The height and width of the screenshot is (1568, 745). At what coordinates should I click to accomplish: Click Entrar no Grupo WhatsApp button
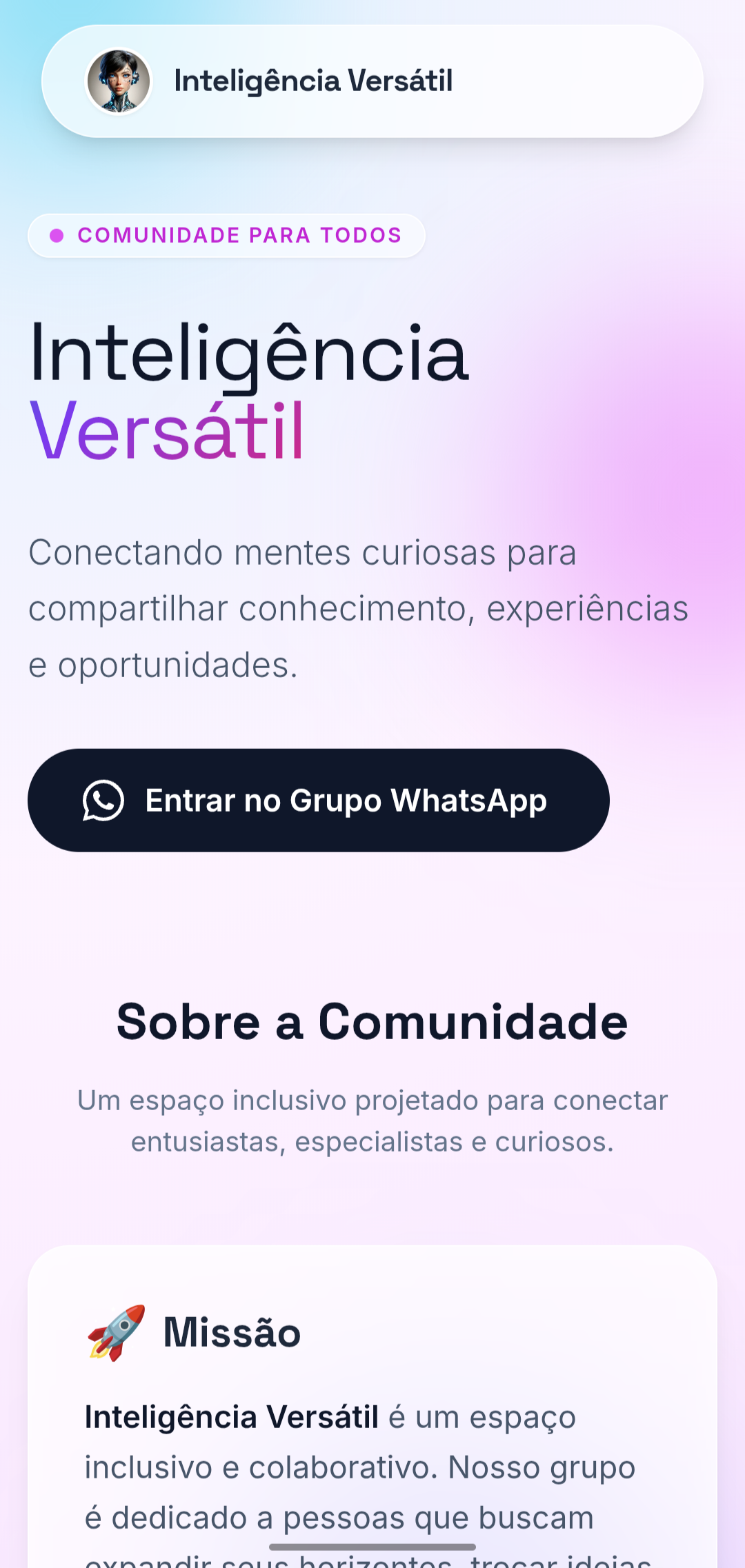click(319, 801)
